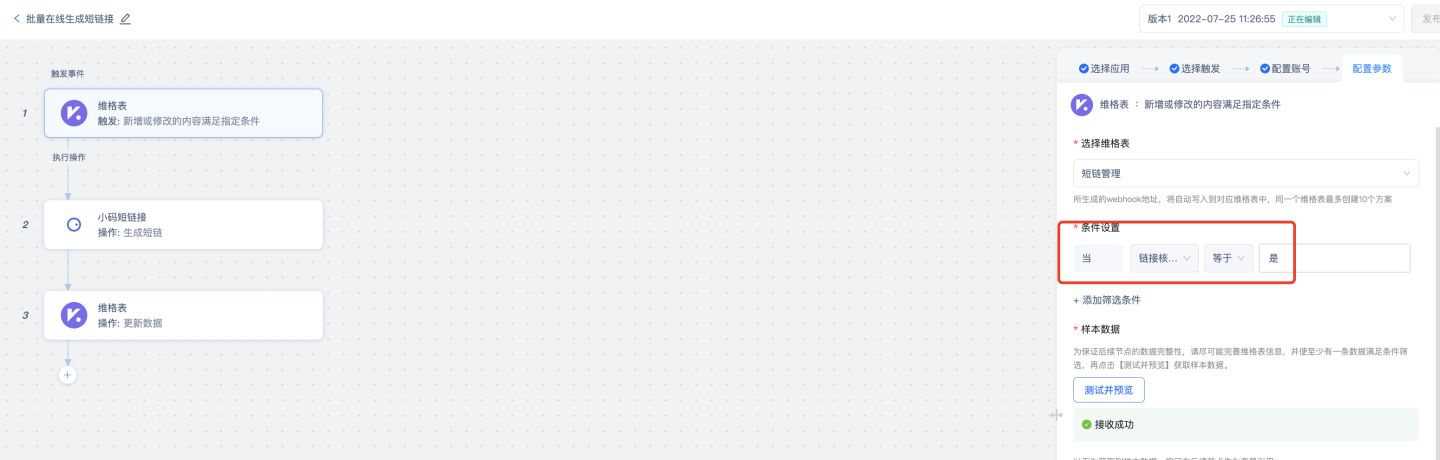Image resolution: width=1440 pixels, height=460 pixels.
Task: Switch to the 选择触发 step
Action: click(x=1194, y=68)
